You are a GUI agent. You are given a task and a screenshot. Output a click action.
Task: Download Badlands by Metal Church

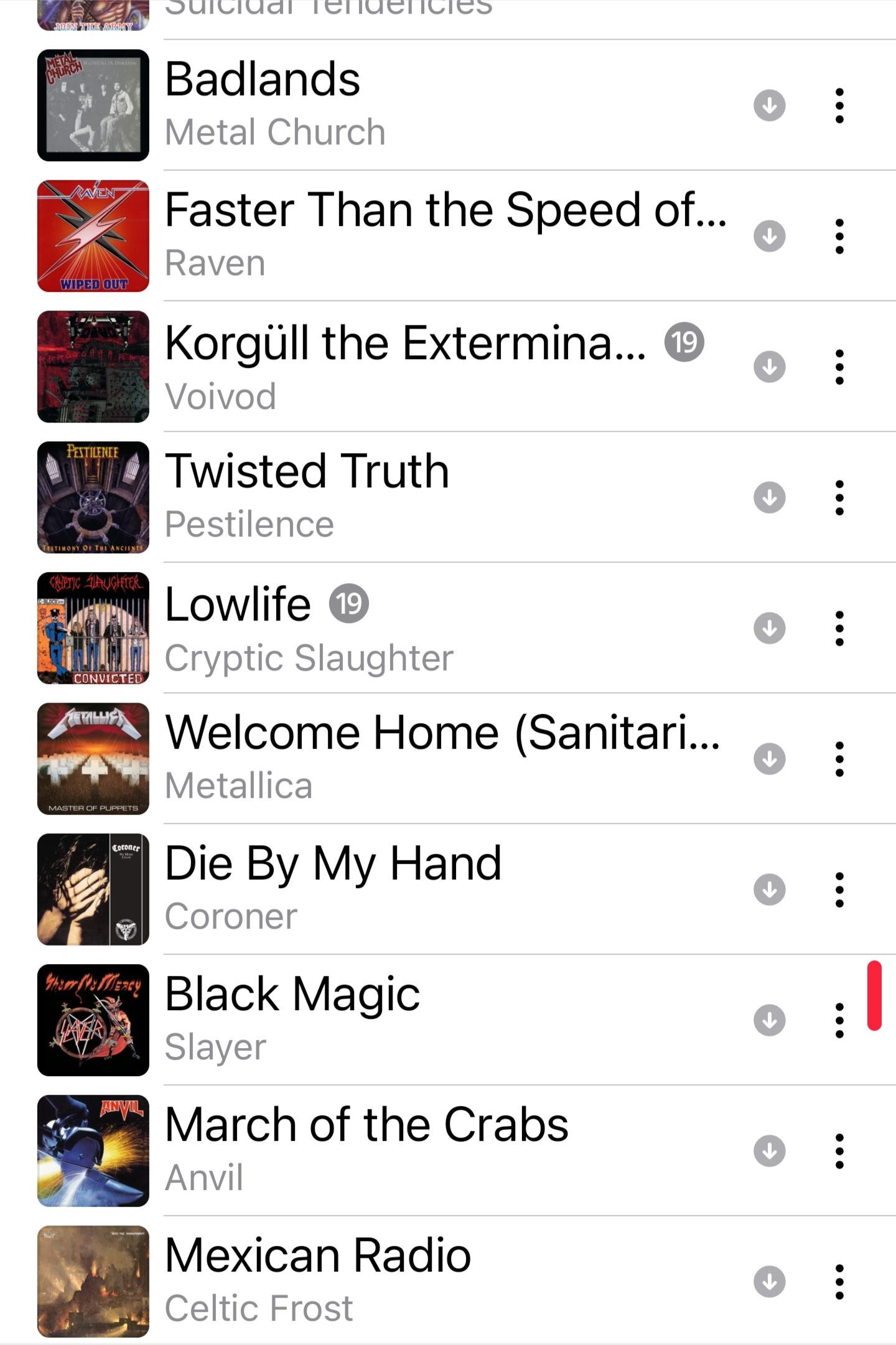click(x=769, y=105)
